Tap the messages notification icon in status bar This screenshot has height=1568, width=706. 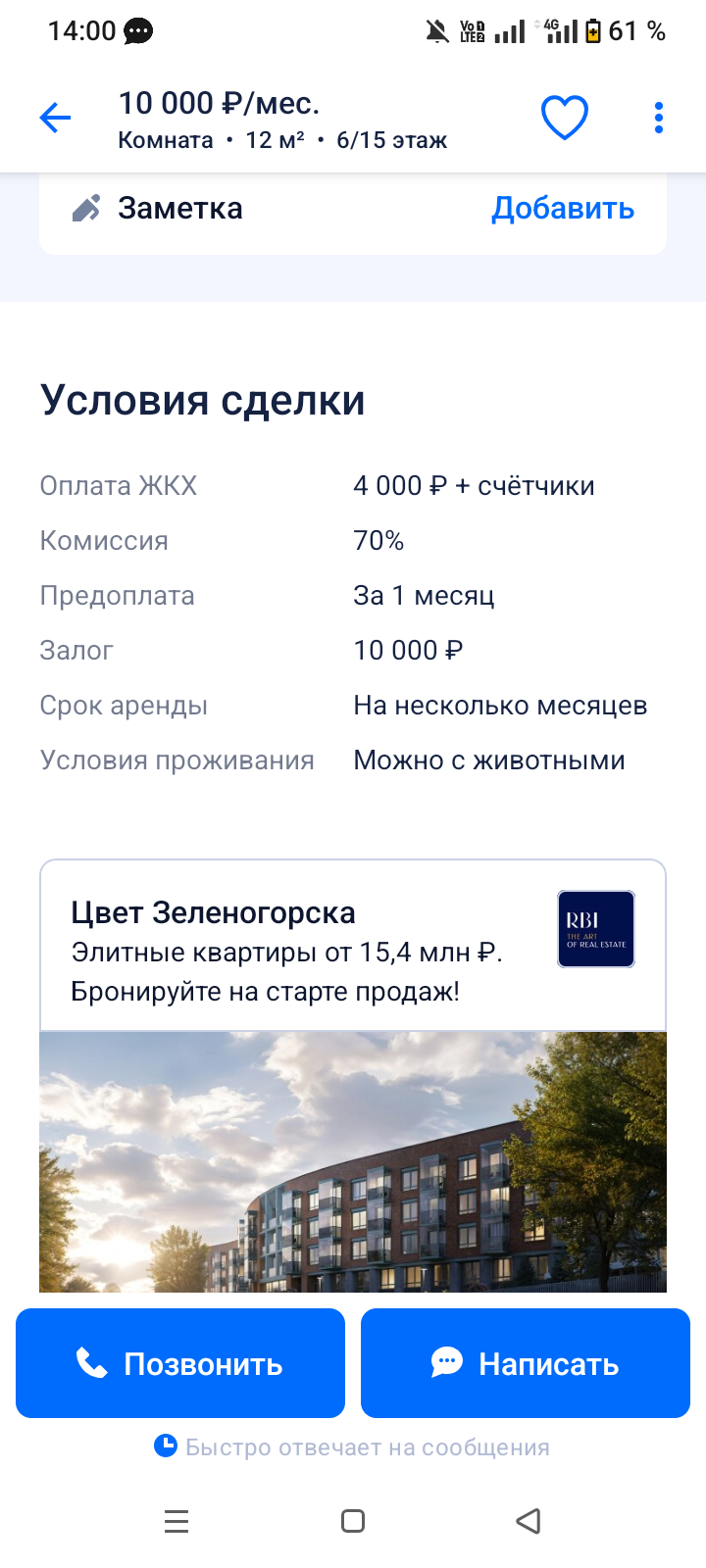point(138,30)
